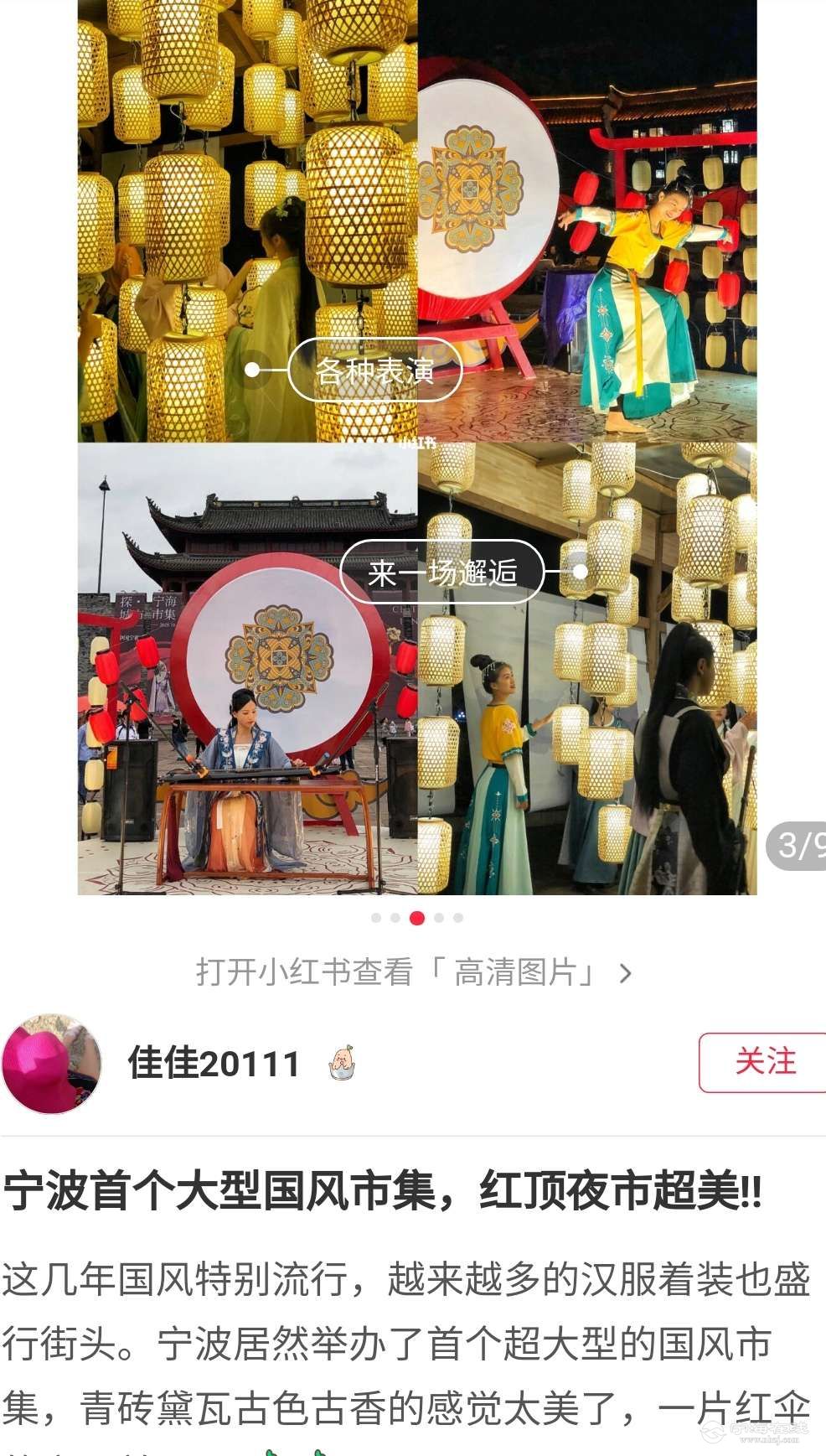Viewport: 826px width, 1456px height.
Task: Open 佳佳20111's profile avatar
Action: click(x=52, y=1064)
